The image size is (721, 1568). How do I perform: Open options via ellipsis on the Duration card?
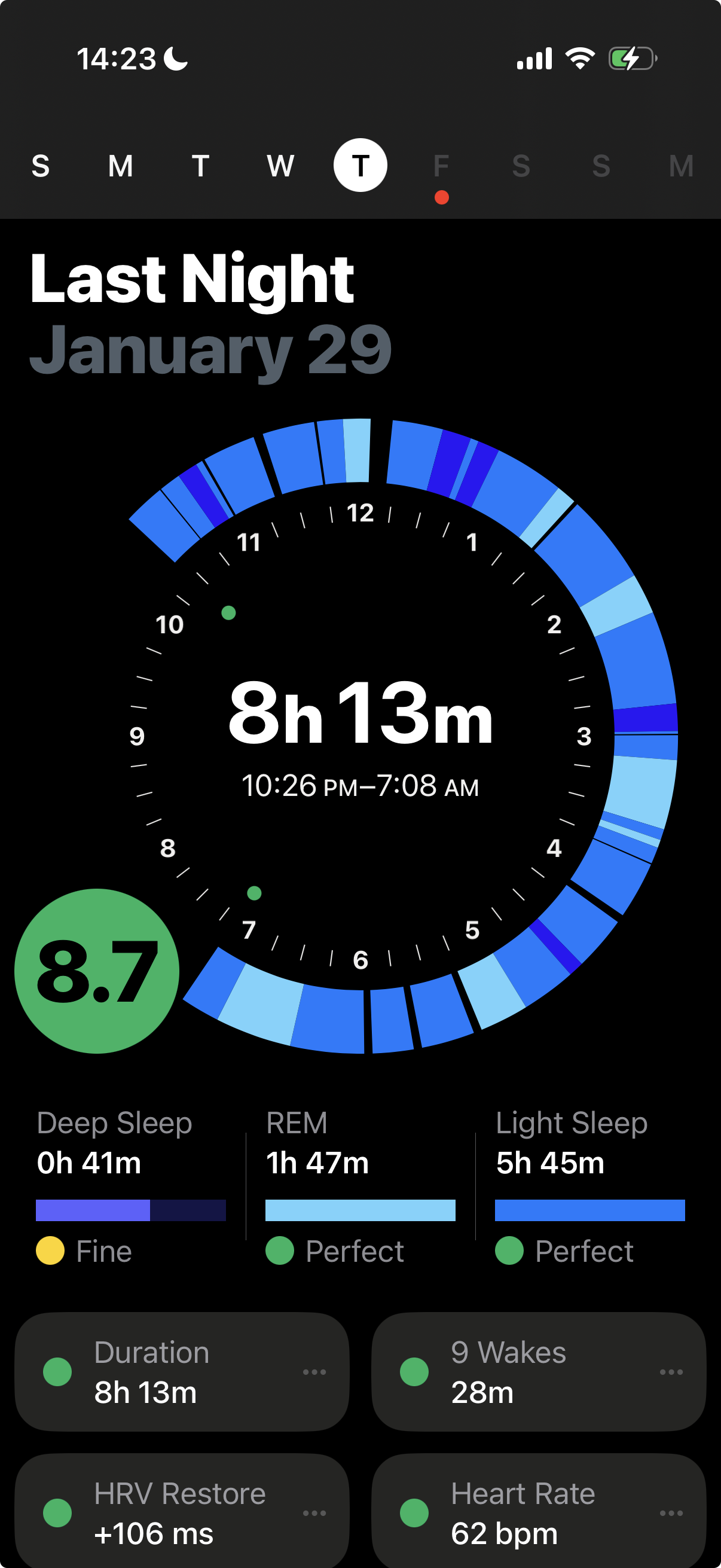click(x=314, y=1371)
